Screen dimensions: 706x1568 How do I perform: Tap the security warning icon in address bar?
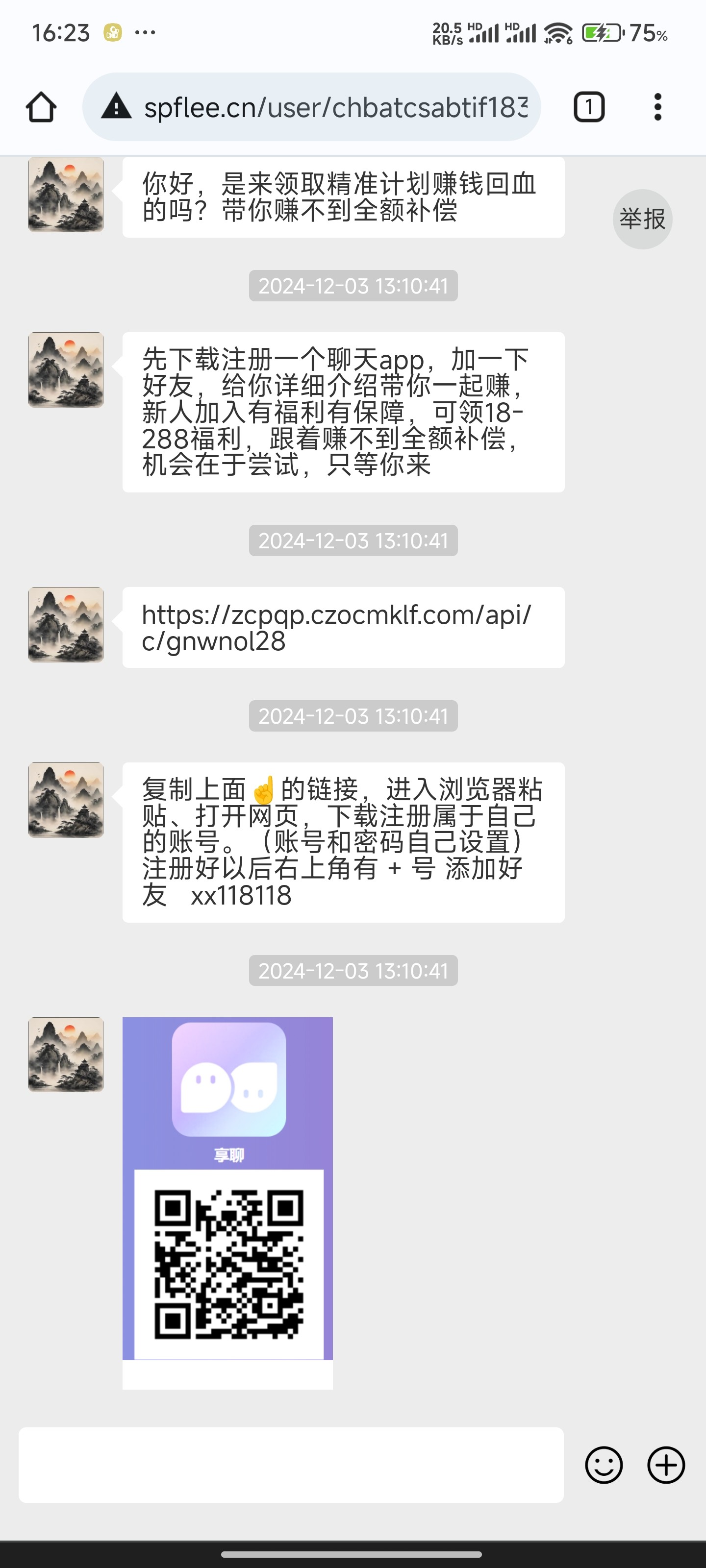point(115,107)
